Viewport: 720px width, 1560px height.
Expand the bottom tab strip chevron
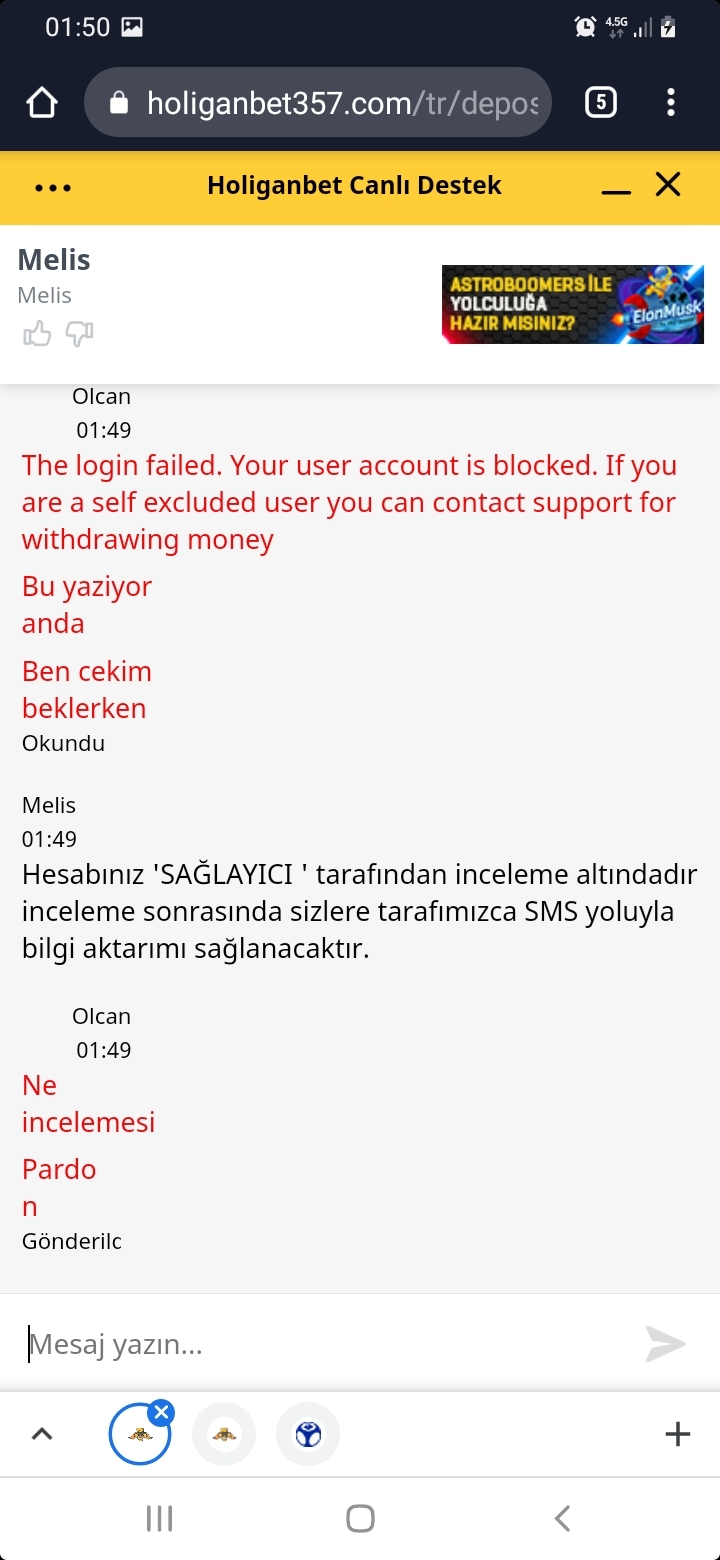click(x=42, y=1434)
